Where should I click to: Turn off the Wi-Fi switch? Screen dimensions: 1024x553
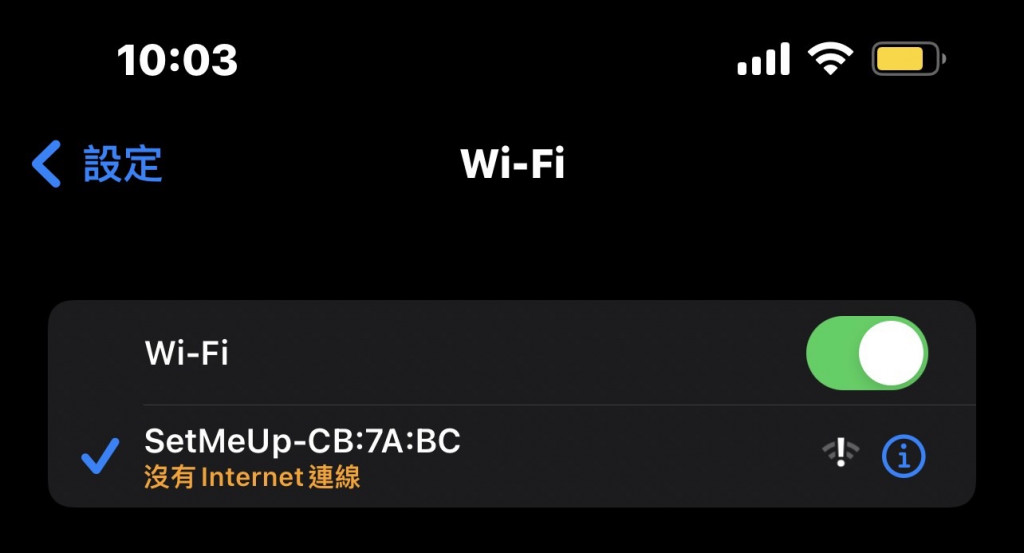tap(866, 353)
